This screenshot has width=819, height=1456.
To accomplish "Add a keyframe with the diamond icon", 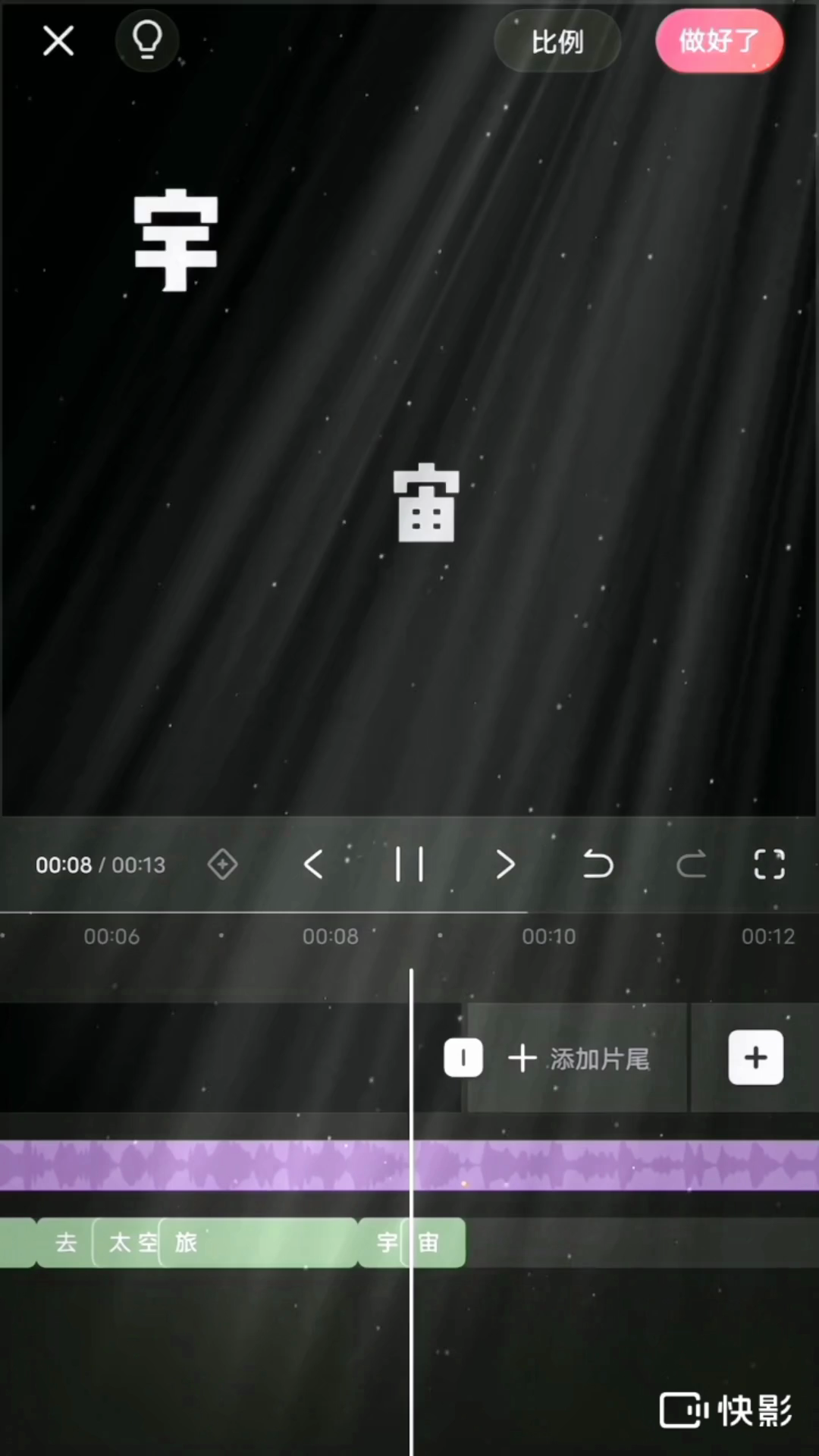I will pos(222,864).
